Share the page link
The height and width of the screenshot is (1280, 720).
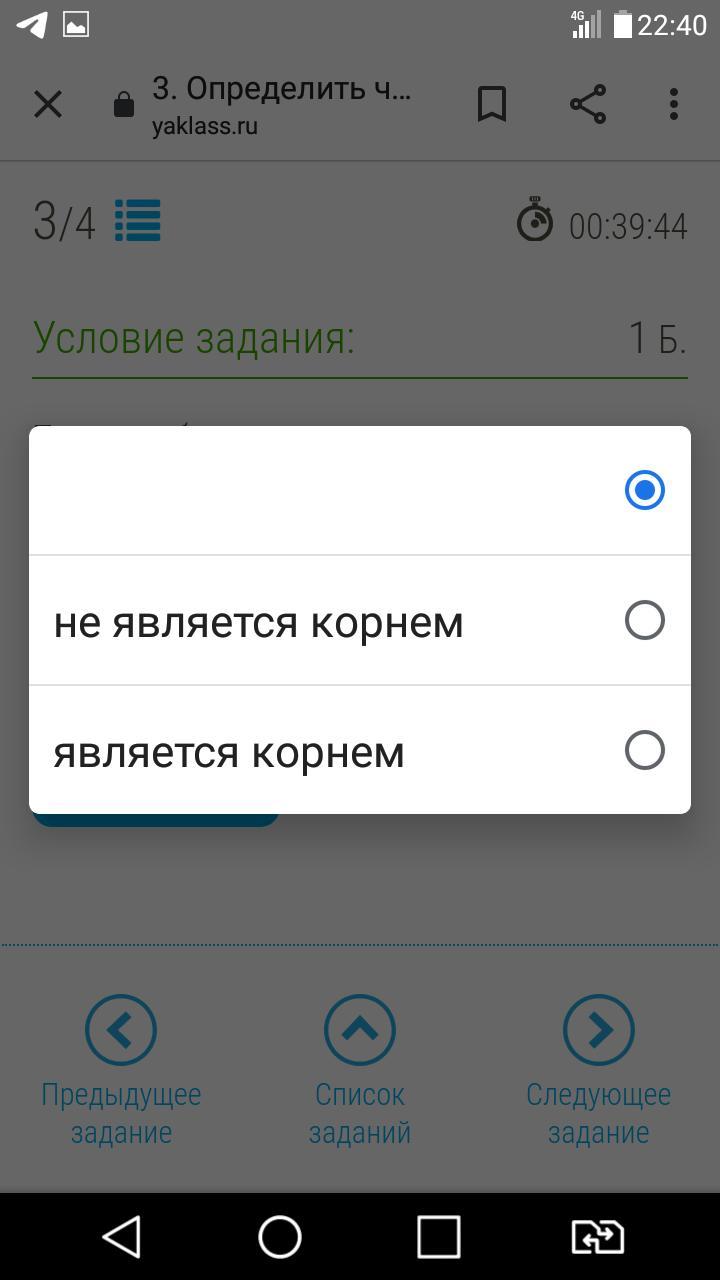[x=588, y=104]
